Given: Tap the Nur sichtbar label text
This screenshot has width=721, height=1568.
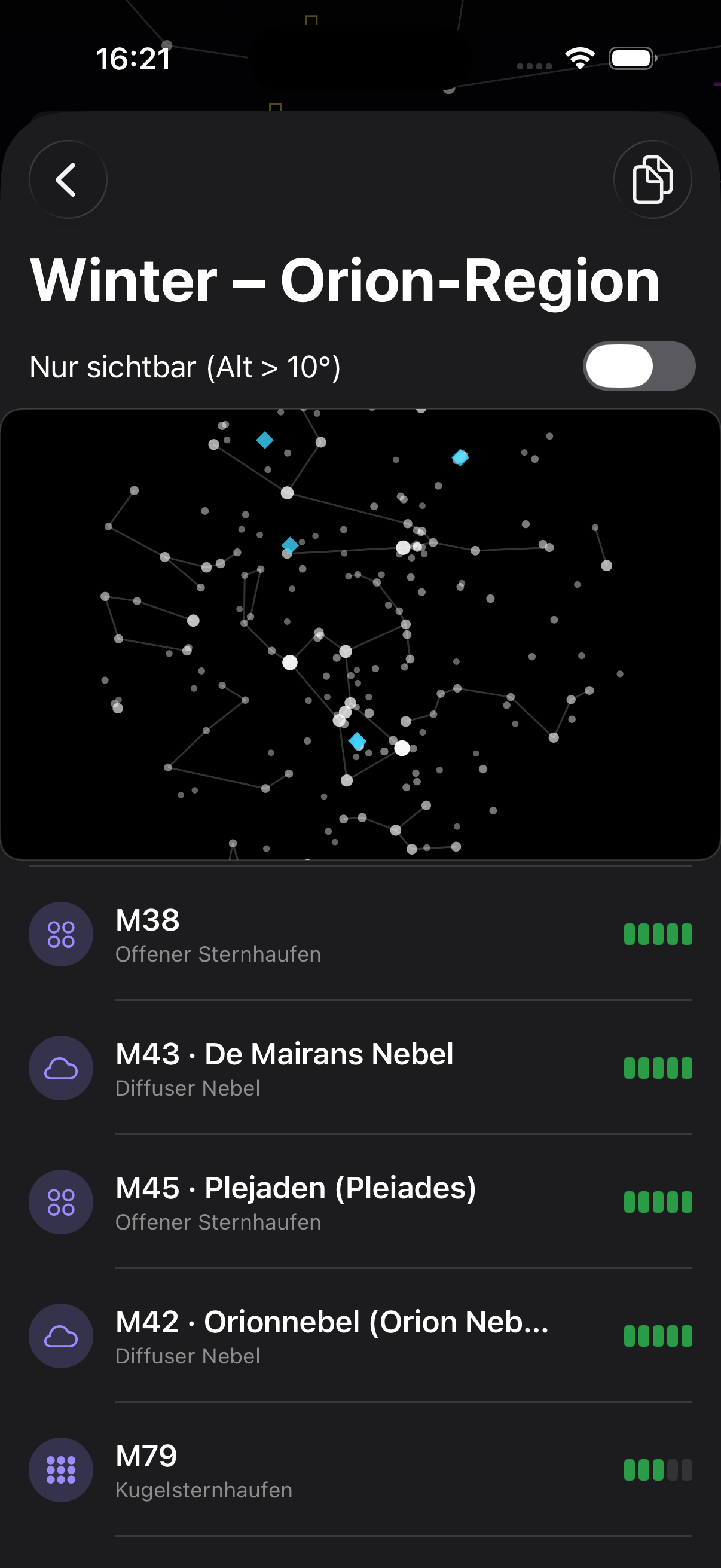Looking at the screenshot, I should click(x=185, y=365).
